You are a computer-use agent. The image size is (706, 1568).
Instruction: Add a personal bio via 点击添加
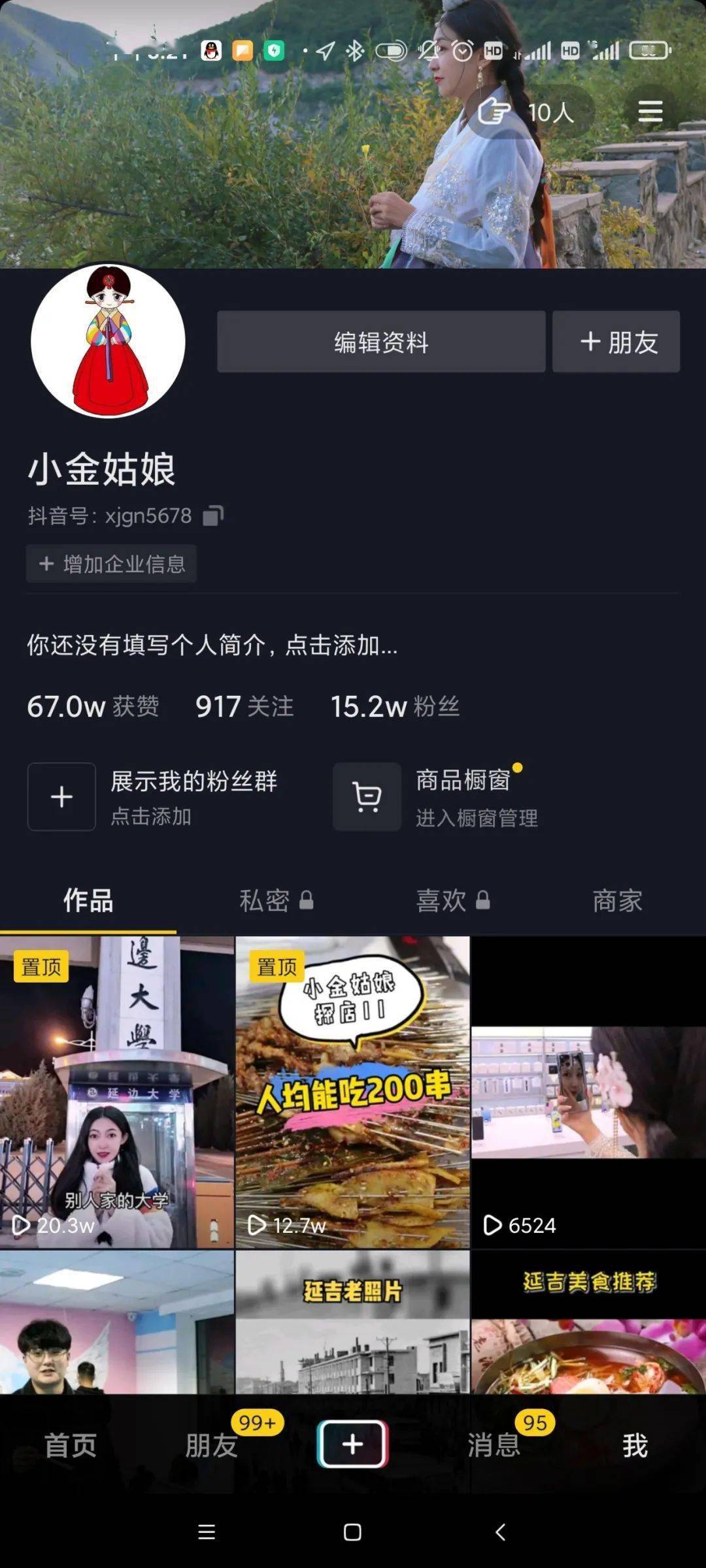tap(212, 645)
